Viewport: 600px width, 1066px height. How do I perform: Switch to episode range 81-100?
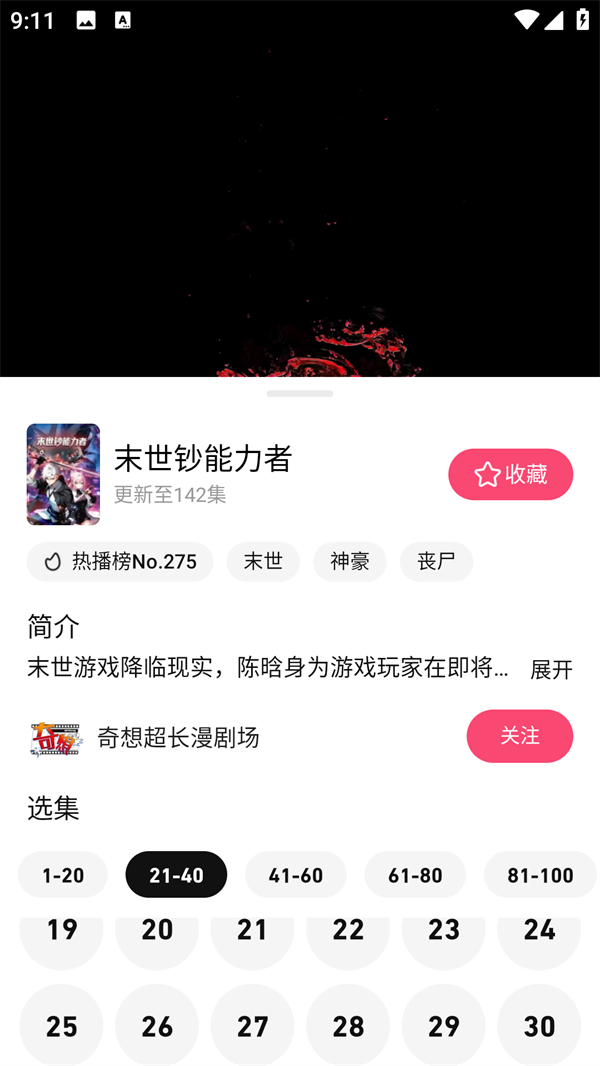pyautogui.click(x=540, y=875)
